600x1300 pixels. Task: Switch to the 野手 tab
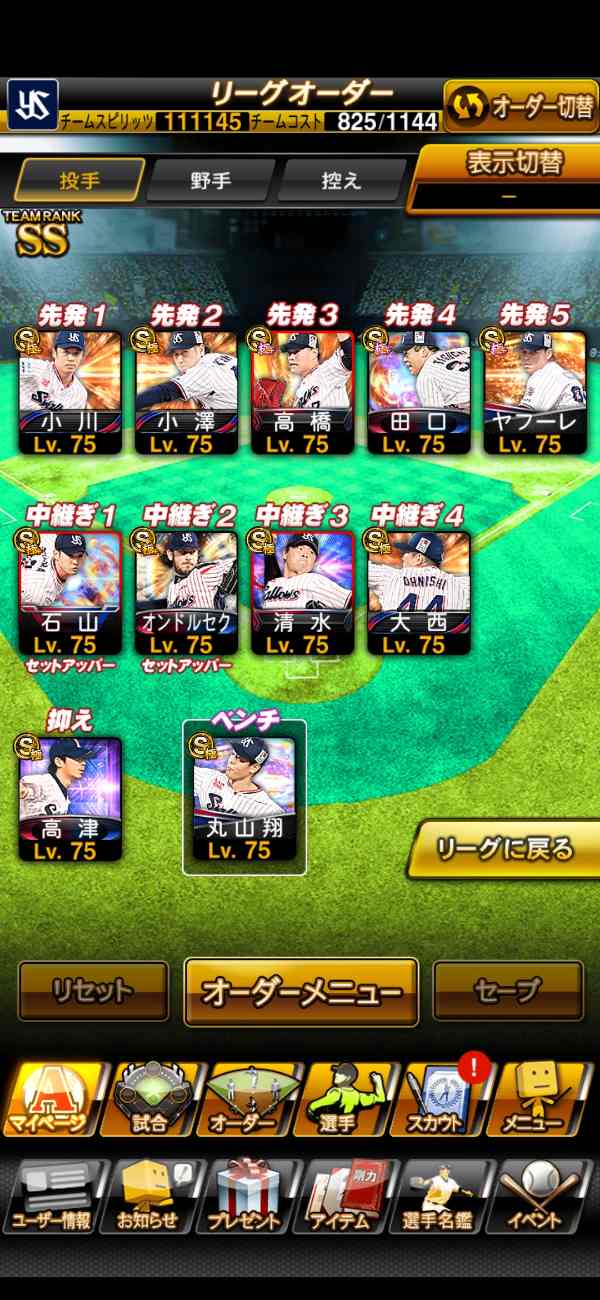(x=210, y=181)
